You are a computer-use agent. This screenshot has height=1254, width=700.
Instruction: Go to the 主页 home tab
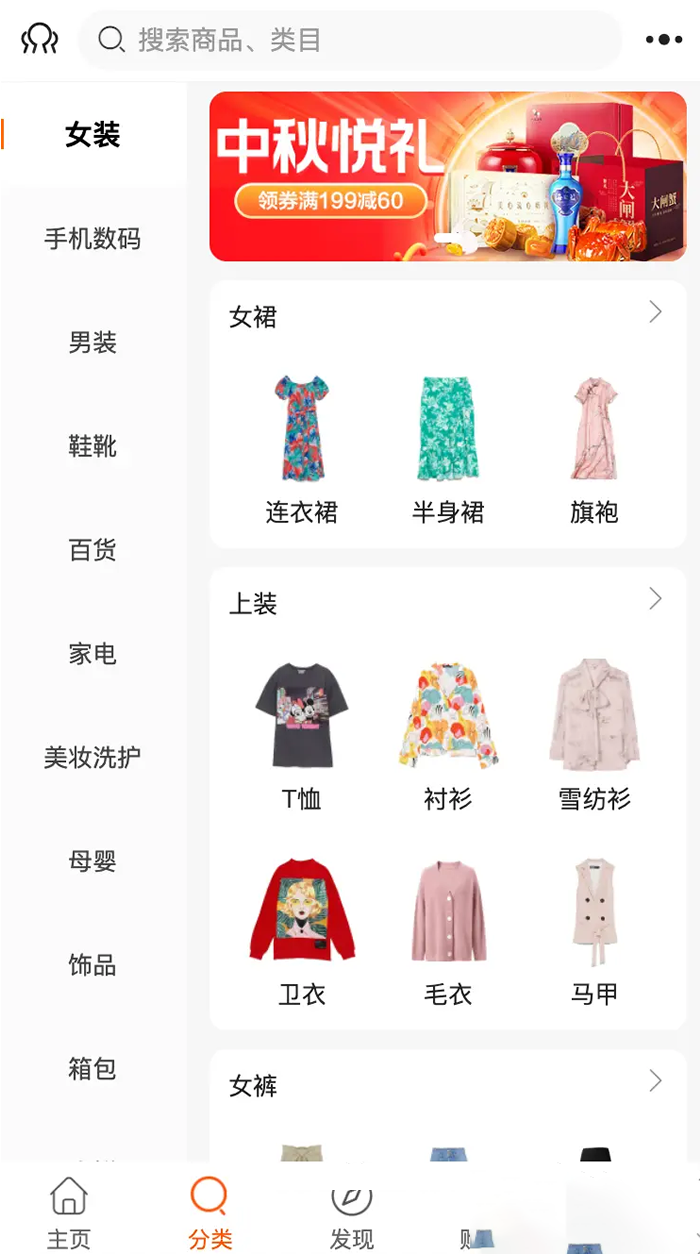pos(69,1212)
